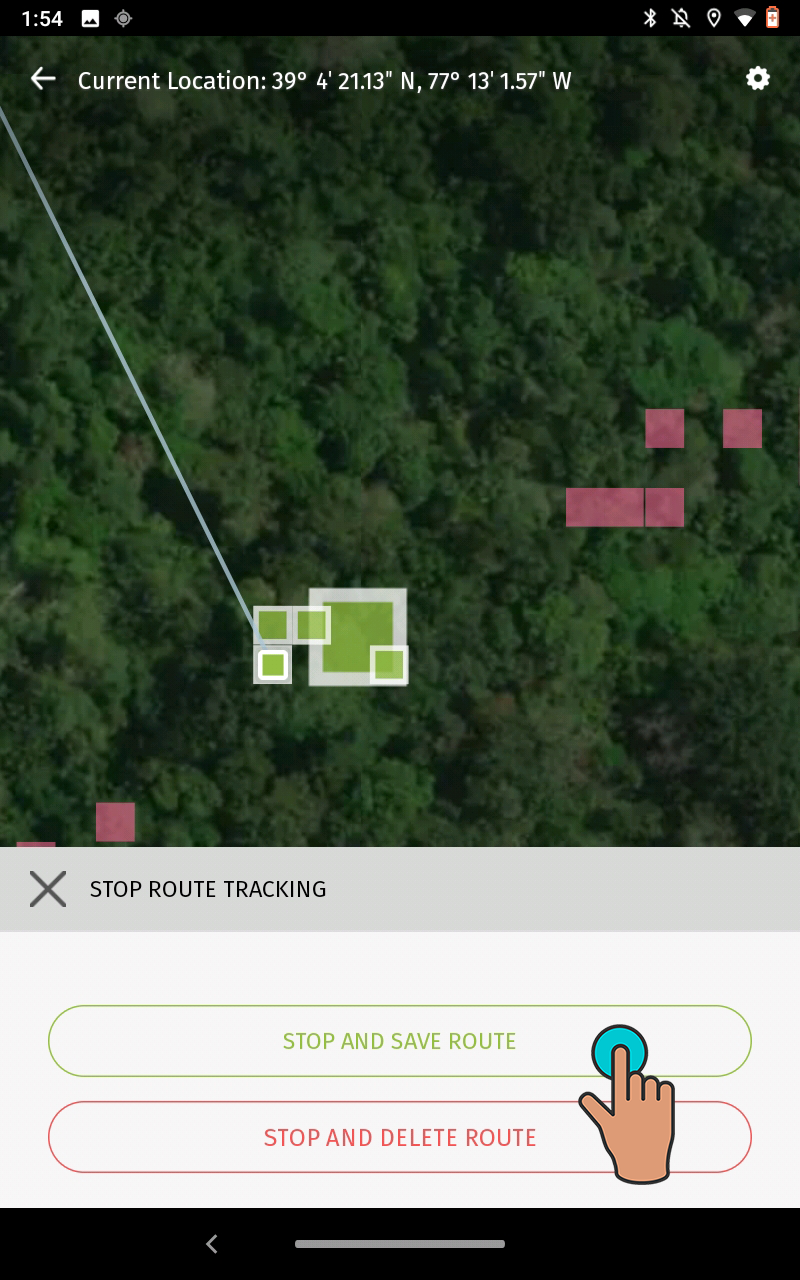Select the pink square near bottom-left of map
The image size is (800, 1280).
pyautogui.click(x=115, y=821)
